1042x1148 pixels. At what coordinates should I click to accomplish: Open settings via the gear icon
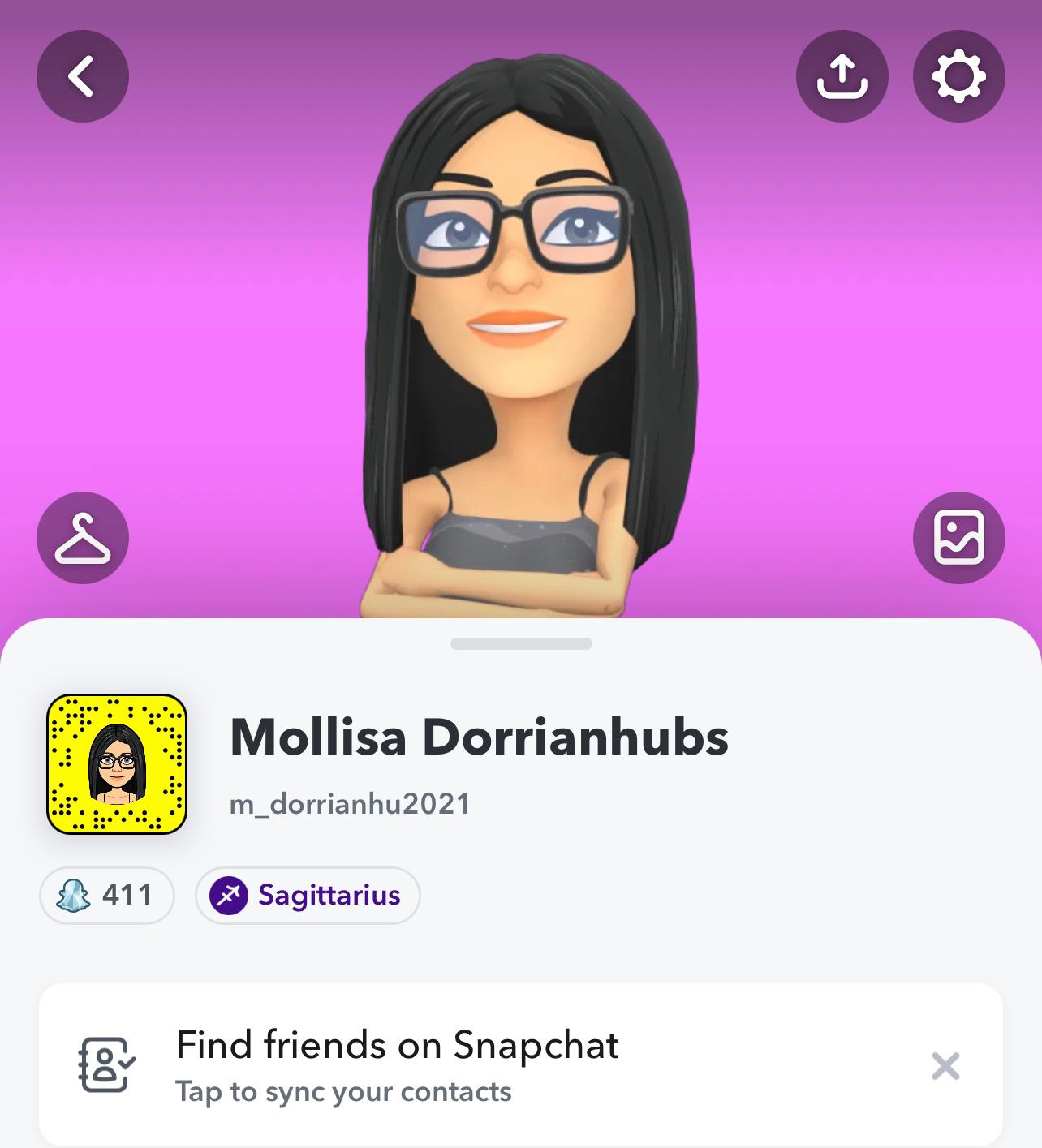[x=958, y=76]
